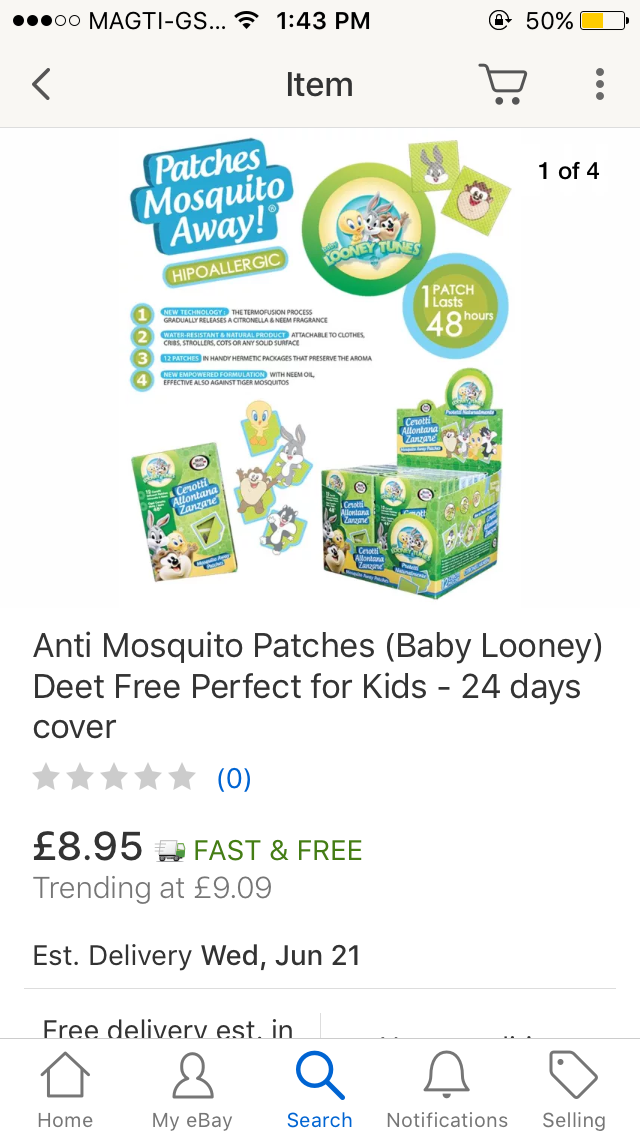Switch to the My eBay tab
The width and height of the screenshot is (640, 1136).
(192, 1090)
